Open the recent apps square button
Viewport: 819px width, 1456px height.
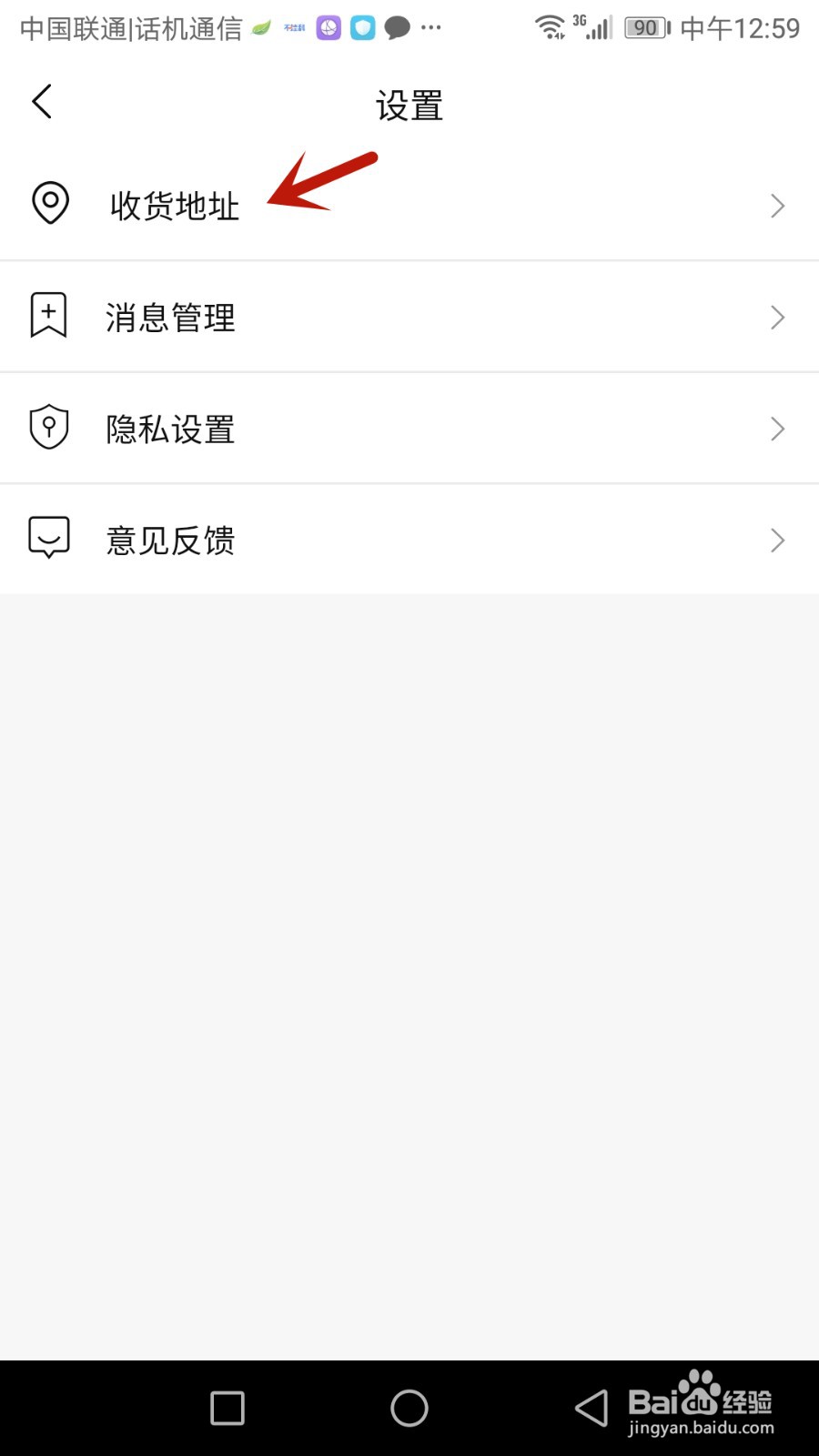coord(227,1408)
